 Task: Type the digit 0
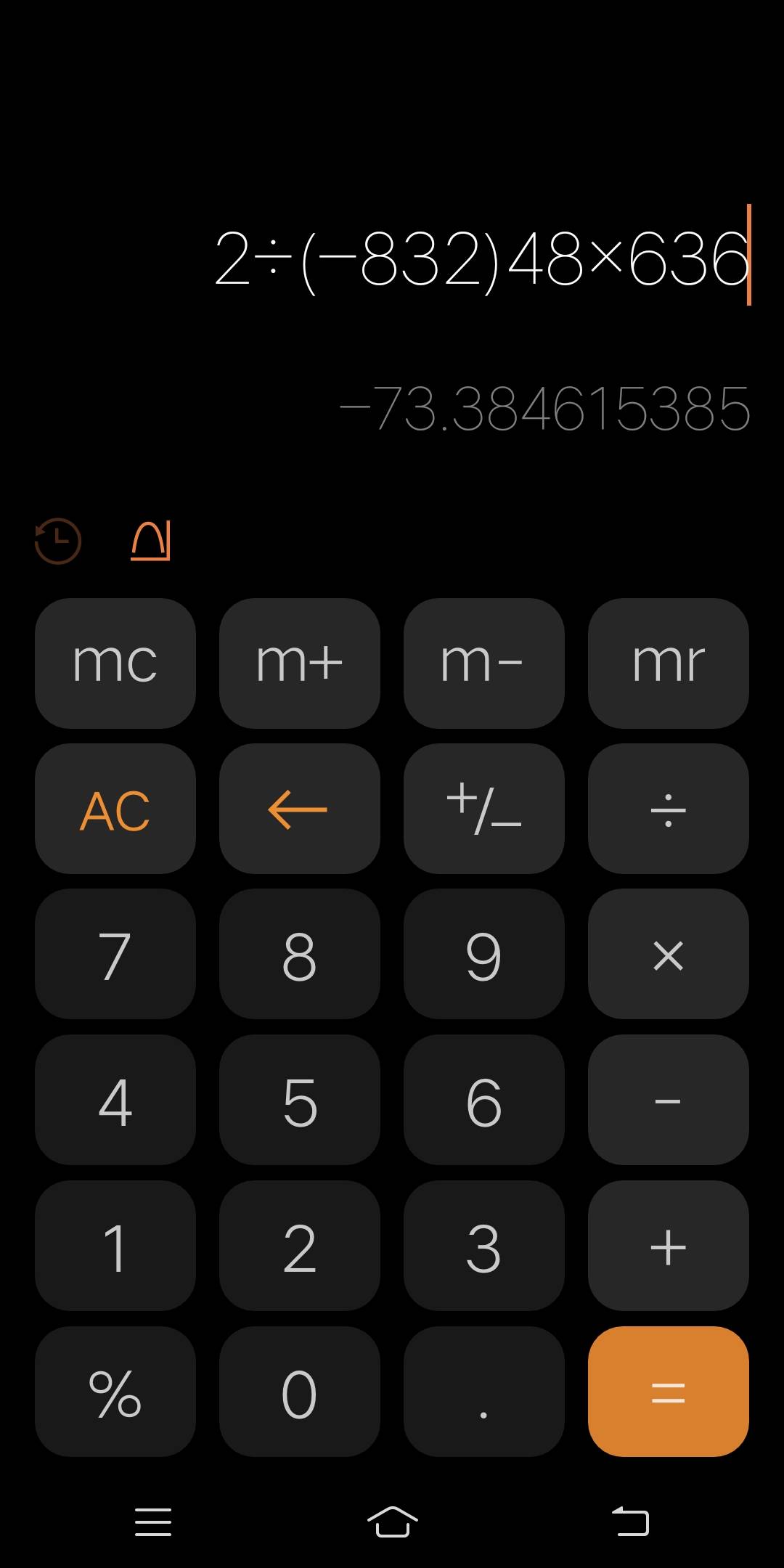click(300, 1392)
